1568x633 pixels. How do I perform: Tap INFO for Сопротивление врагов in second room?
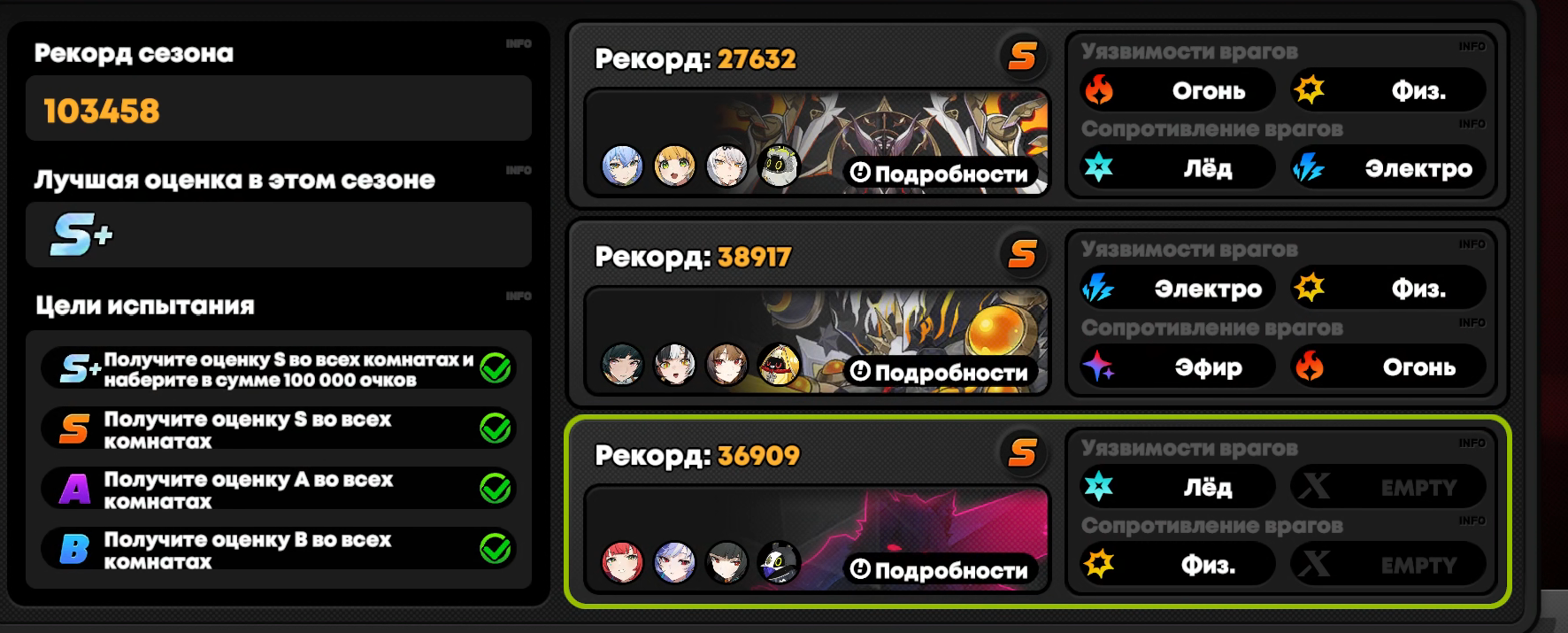click(x=1472, y=323)
